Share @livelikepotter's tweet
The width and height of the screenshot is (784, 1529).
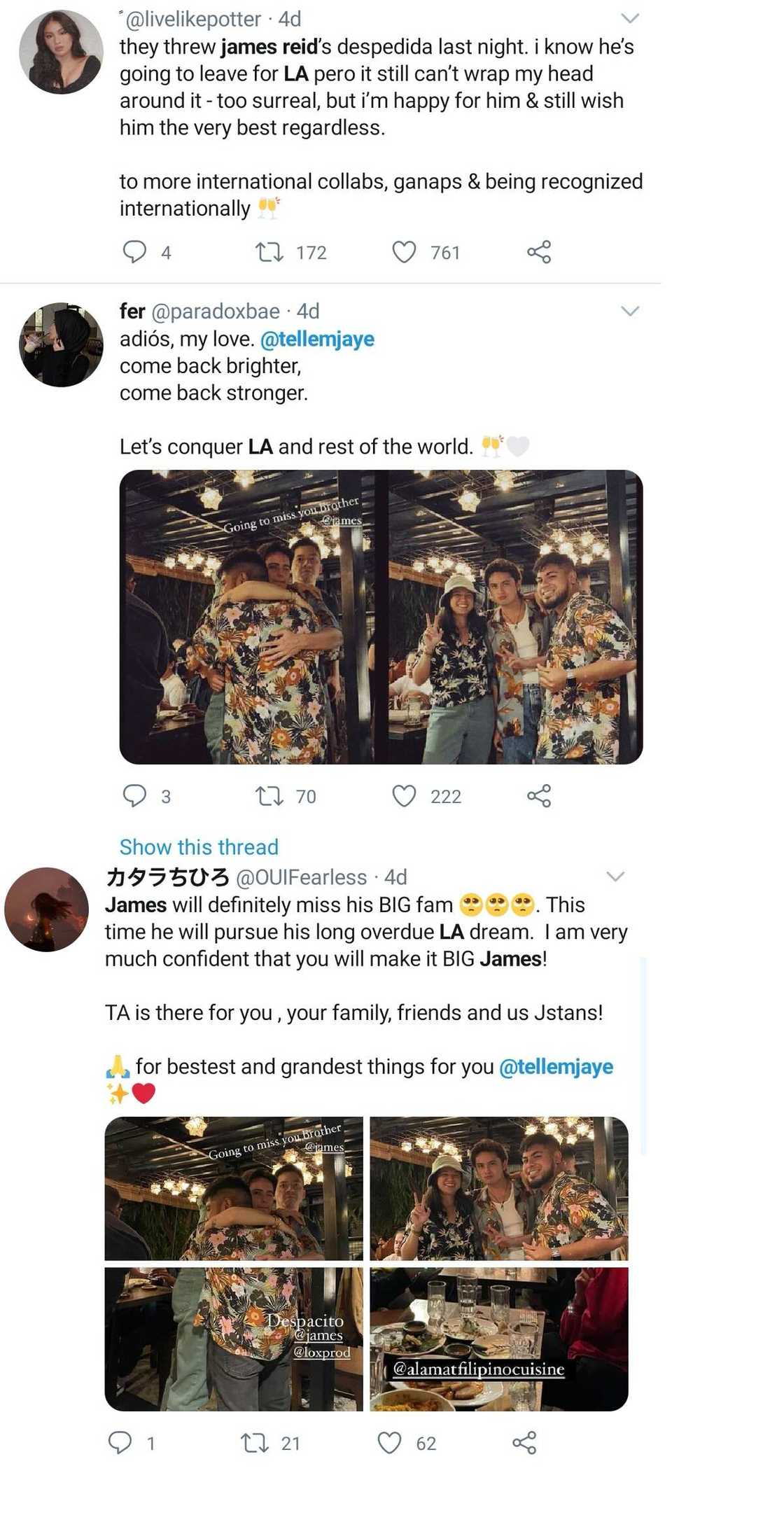coord(539,252)
